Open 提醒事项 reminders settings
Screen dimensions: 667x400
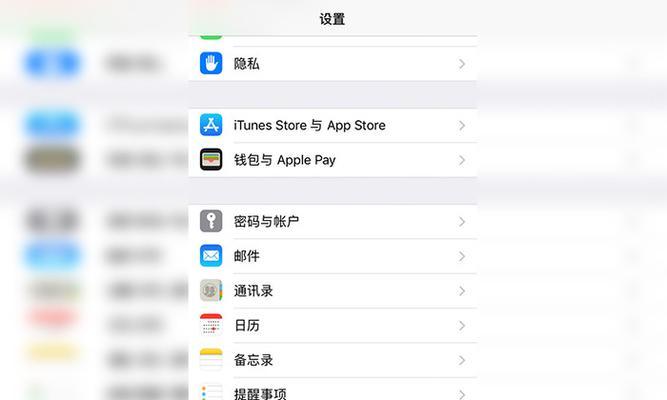330,392
